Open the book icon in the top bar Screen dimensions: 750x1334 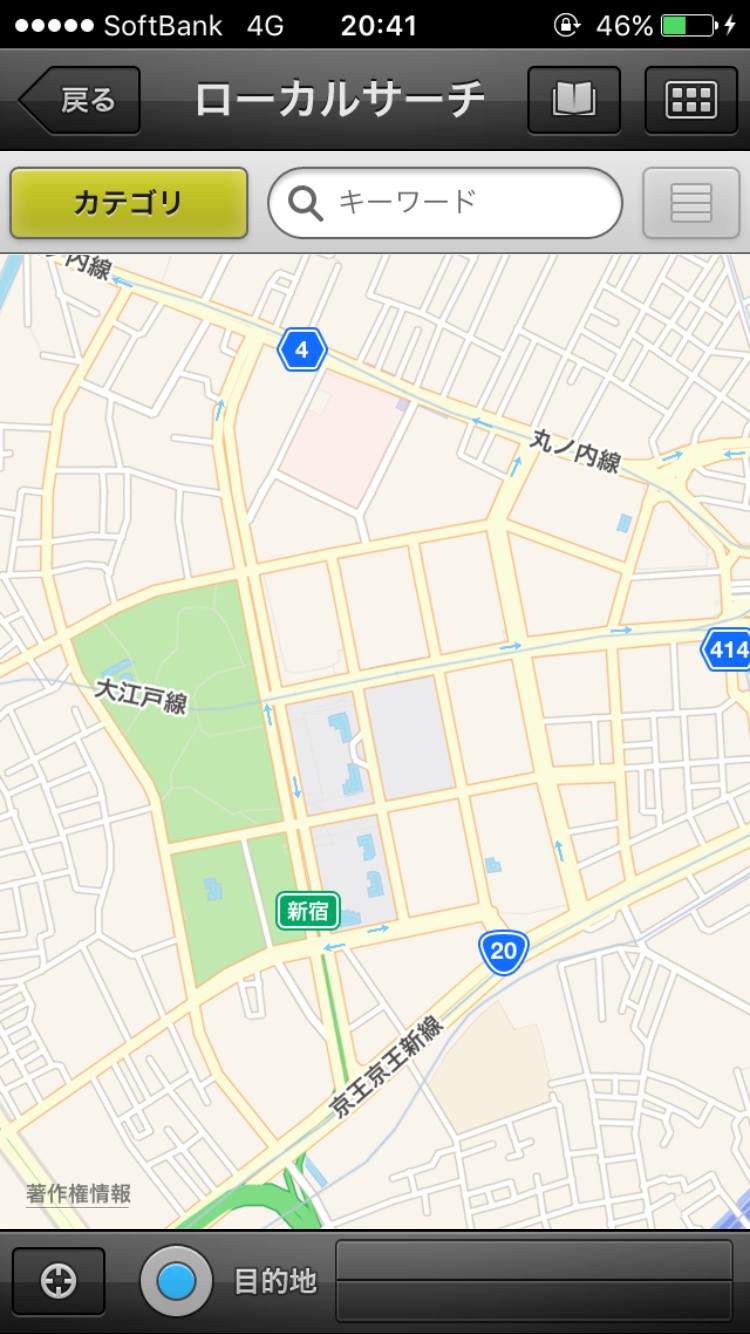[574, 100]
